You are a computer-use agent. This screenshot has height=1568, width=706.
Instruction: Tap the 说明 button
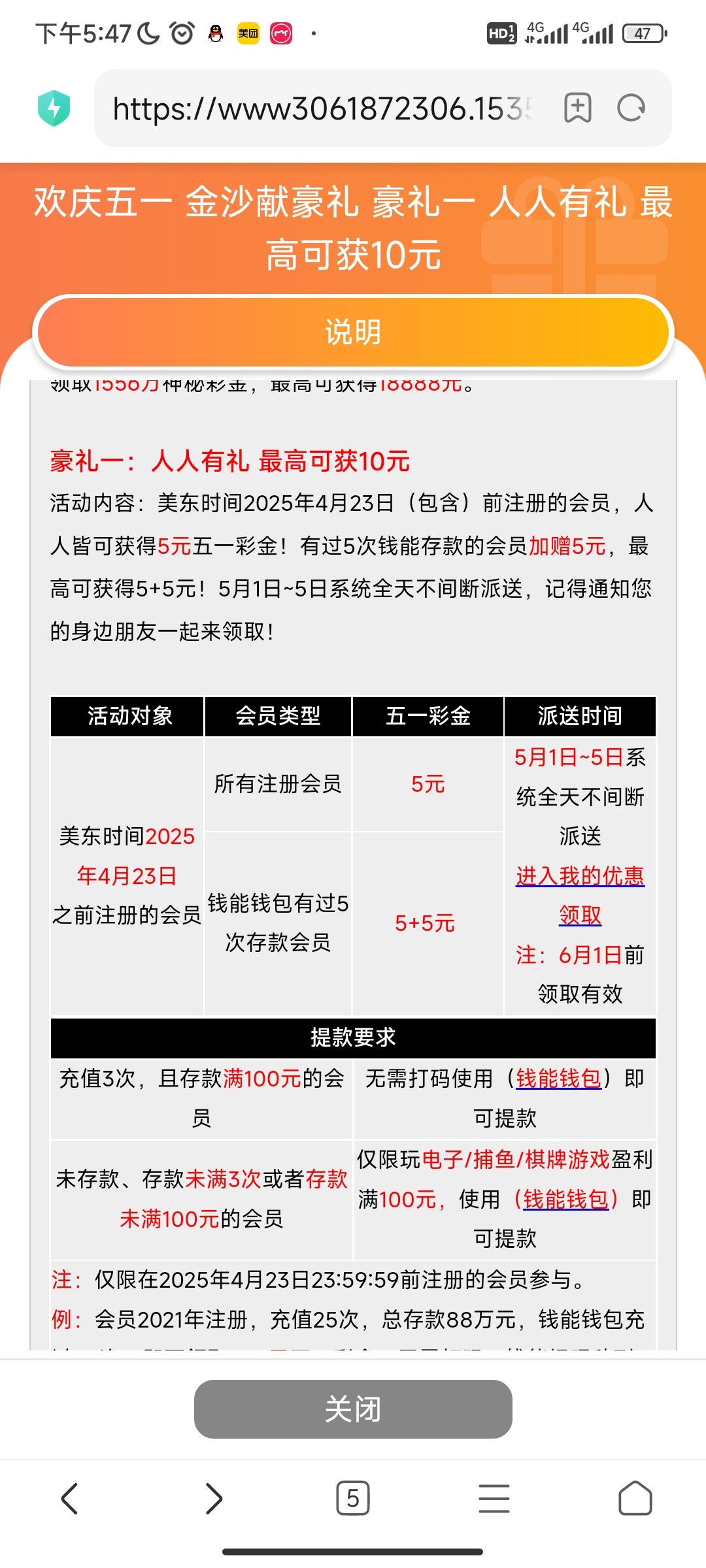tap(353, 332)
